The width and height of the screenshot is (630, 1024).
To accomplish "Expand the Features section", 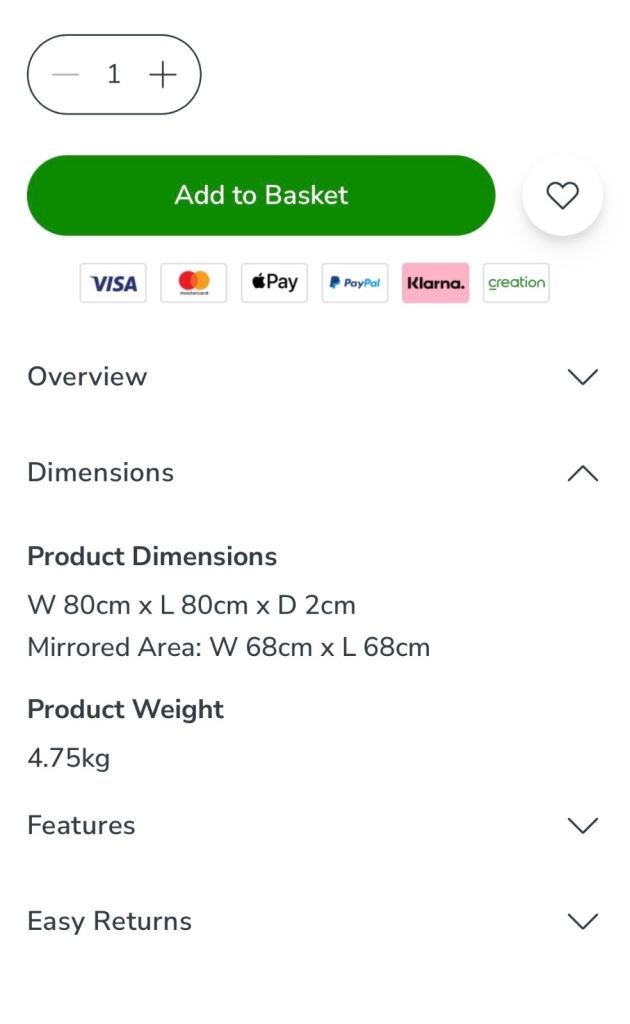I will coord(313,825).
